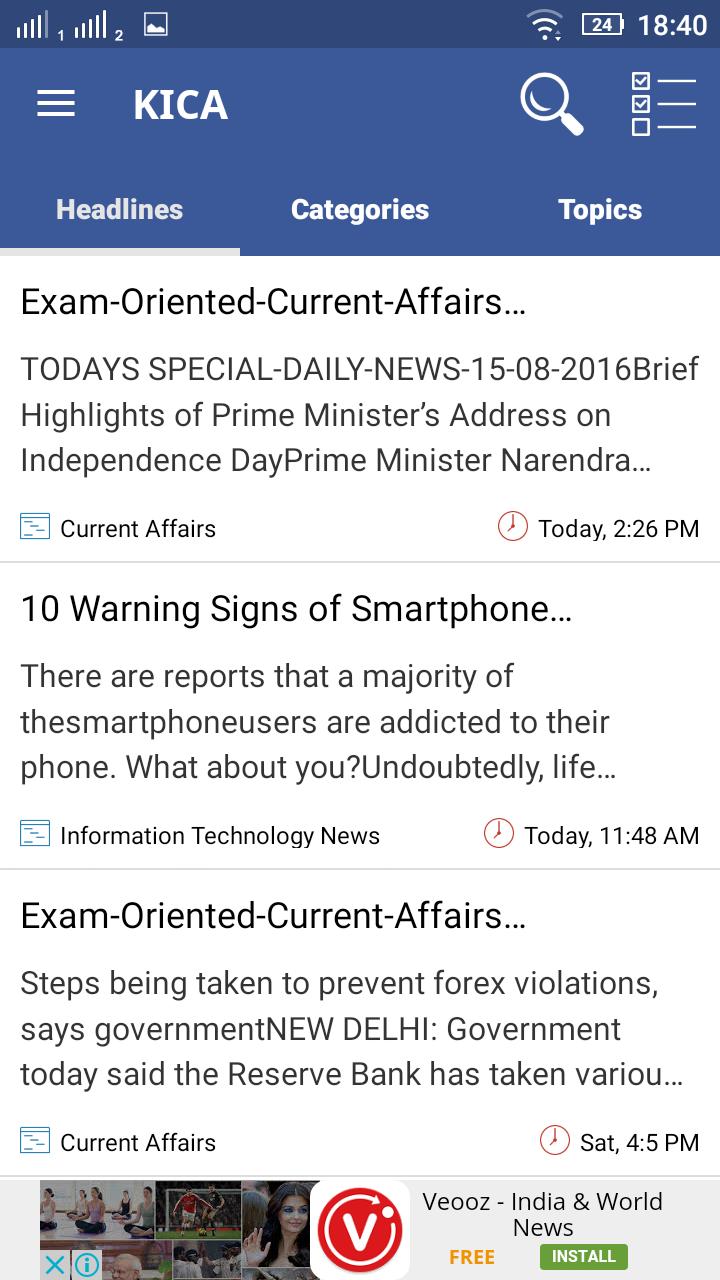Switch to the Topics tab
This screenshot has width=720, height=1280.
pyautogui.click(x=600, y=210)
